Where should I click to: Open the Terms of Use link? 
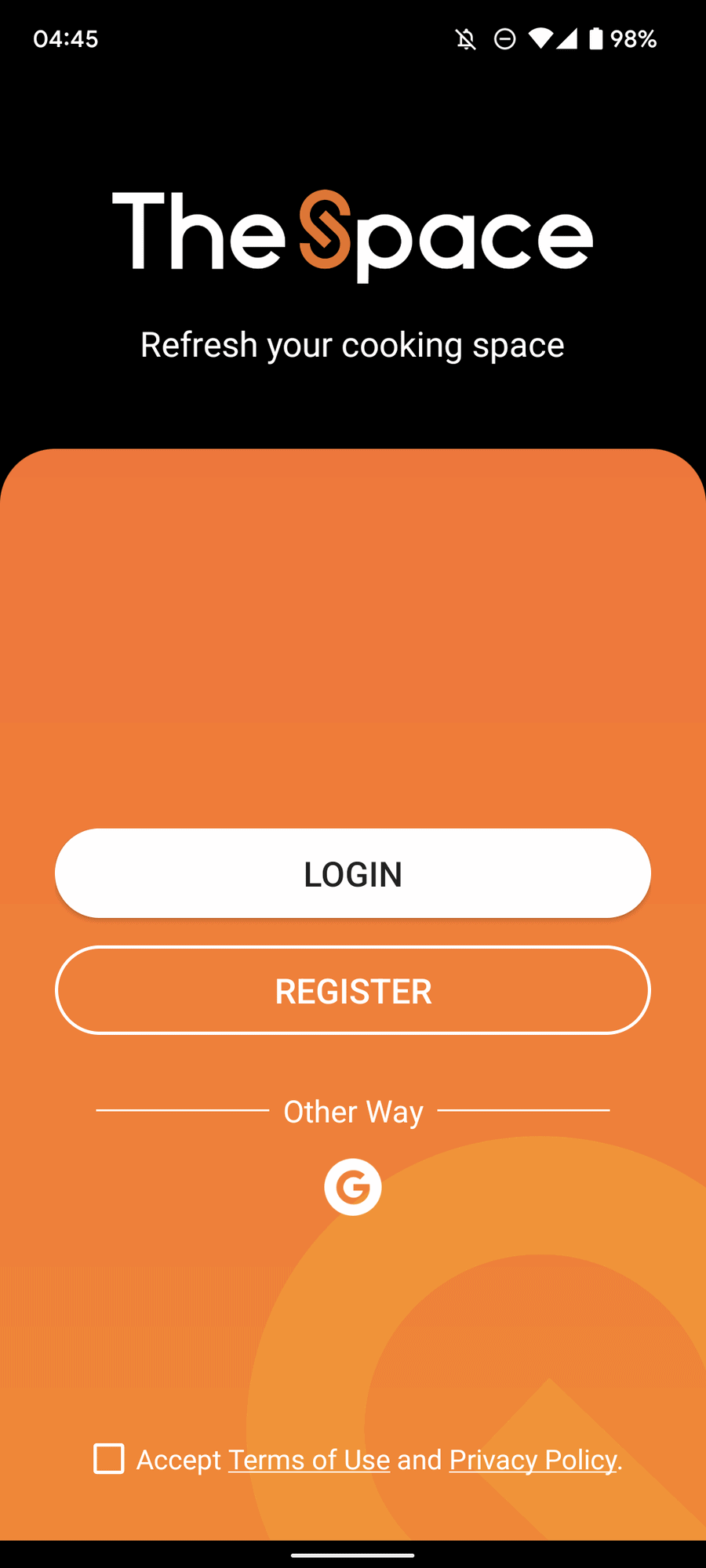tap(309, 1460)
